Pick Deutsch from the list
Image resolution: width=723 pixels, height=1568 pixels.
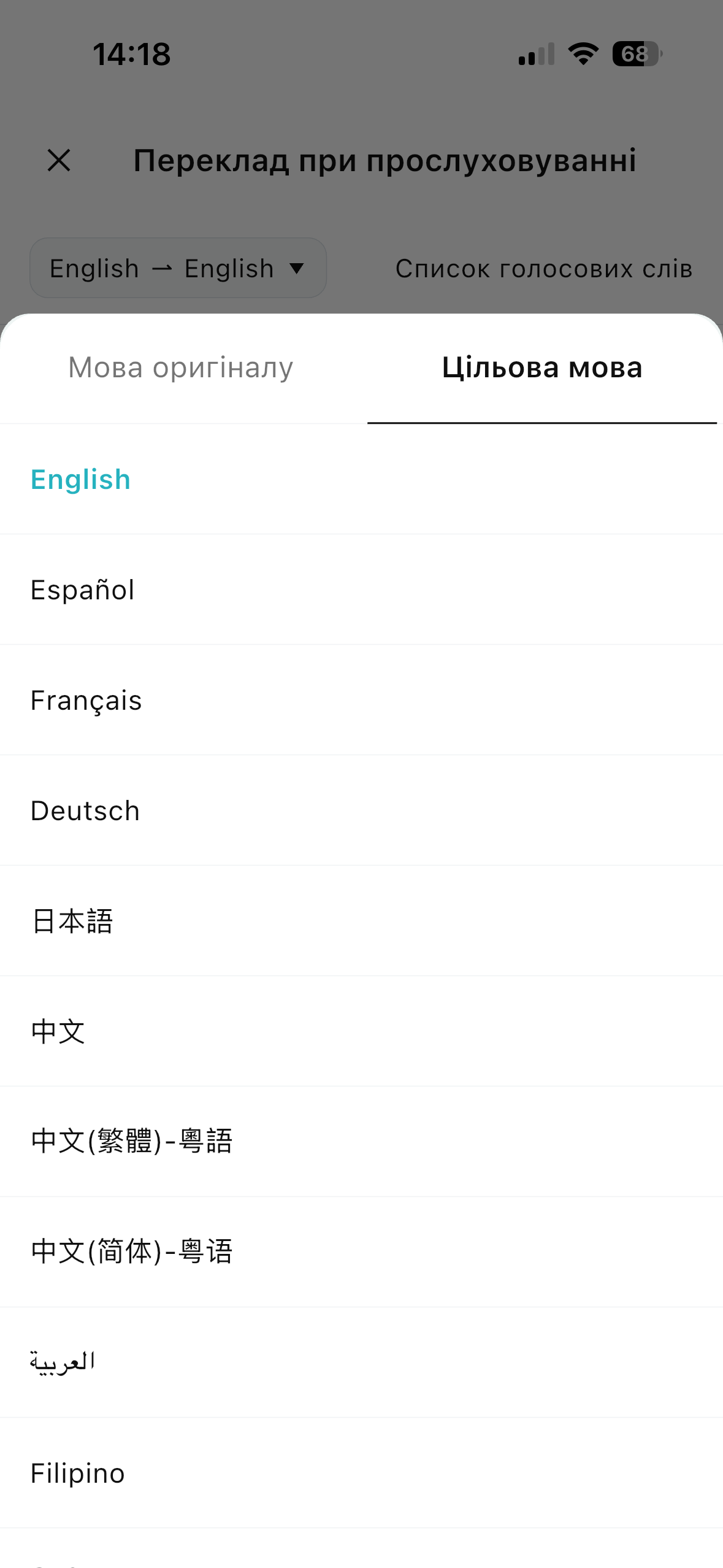pos(85,811)
